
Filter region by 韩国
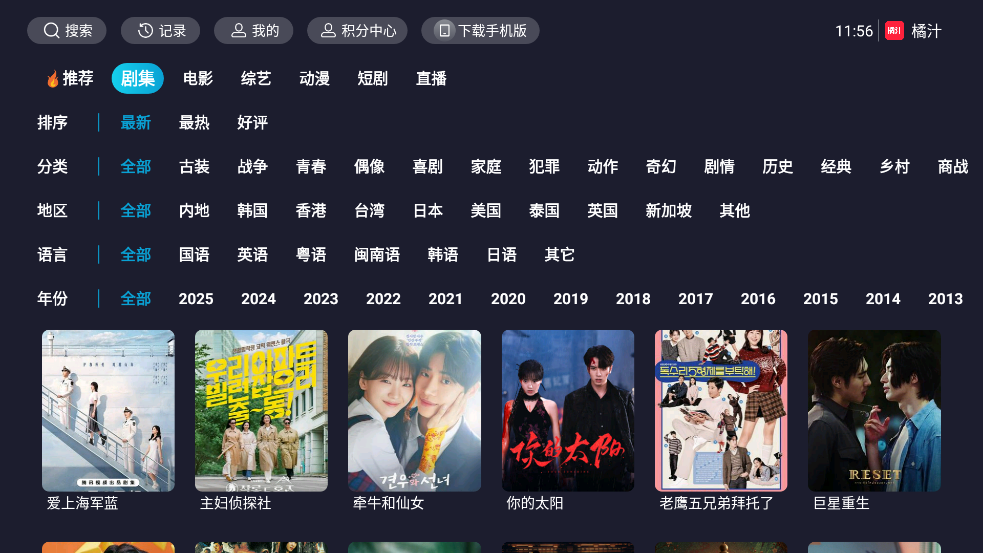(x=252, y=210)
